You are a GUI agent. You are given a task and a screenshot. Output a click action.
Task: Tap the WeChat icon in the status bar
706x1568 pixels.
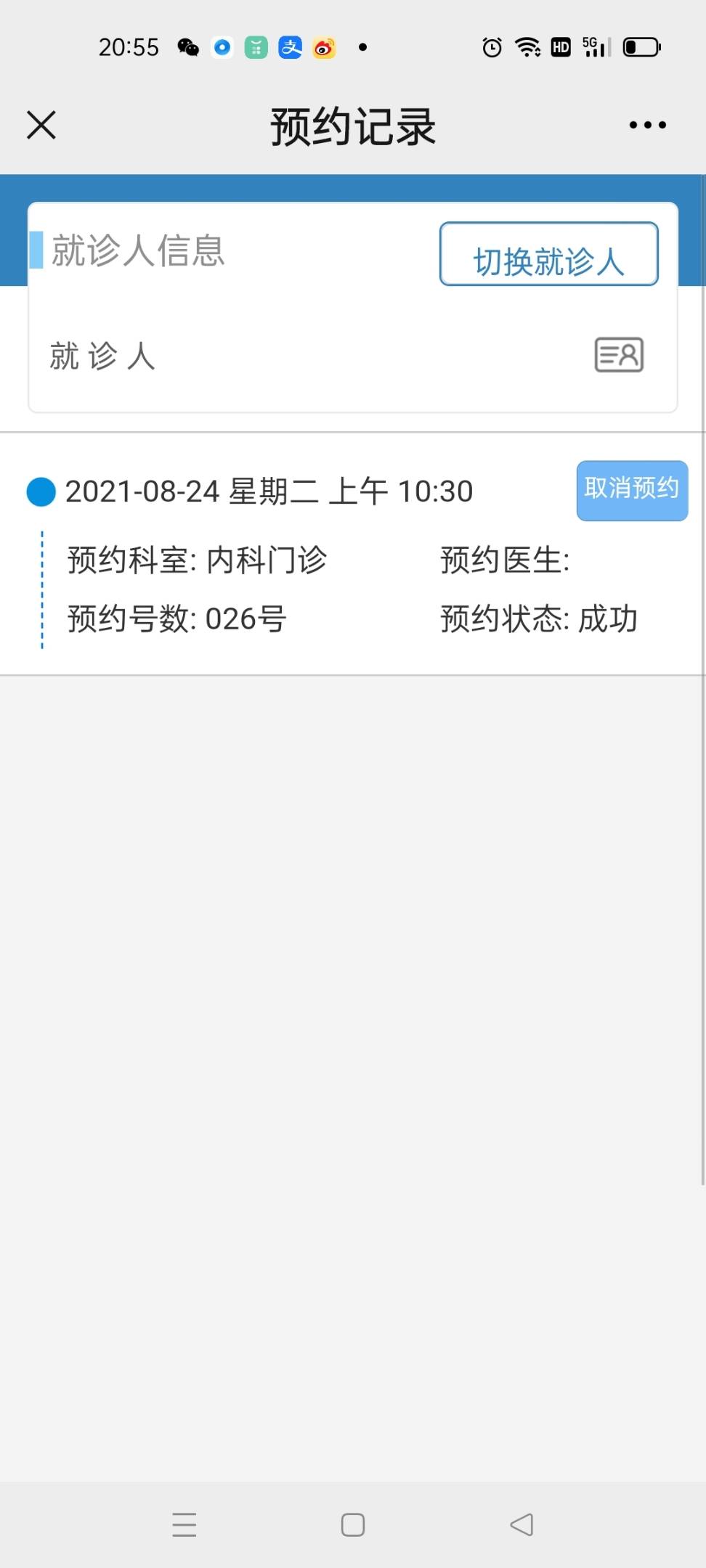click(x=188, y=46)
